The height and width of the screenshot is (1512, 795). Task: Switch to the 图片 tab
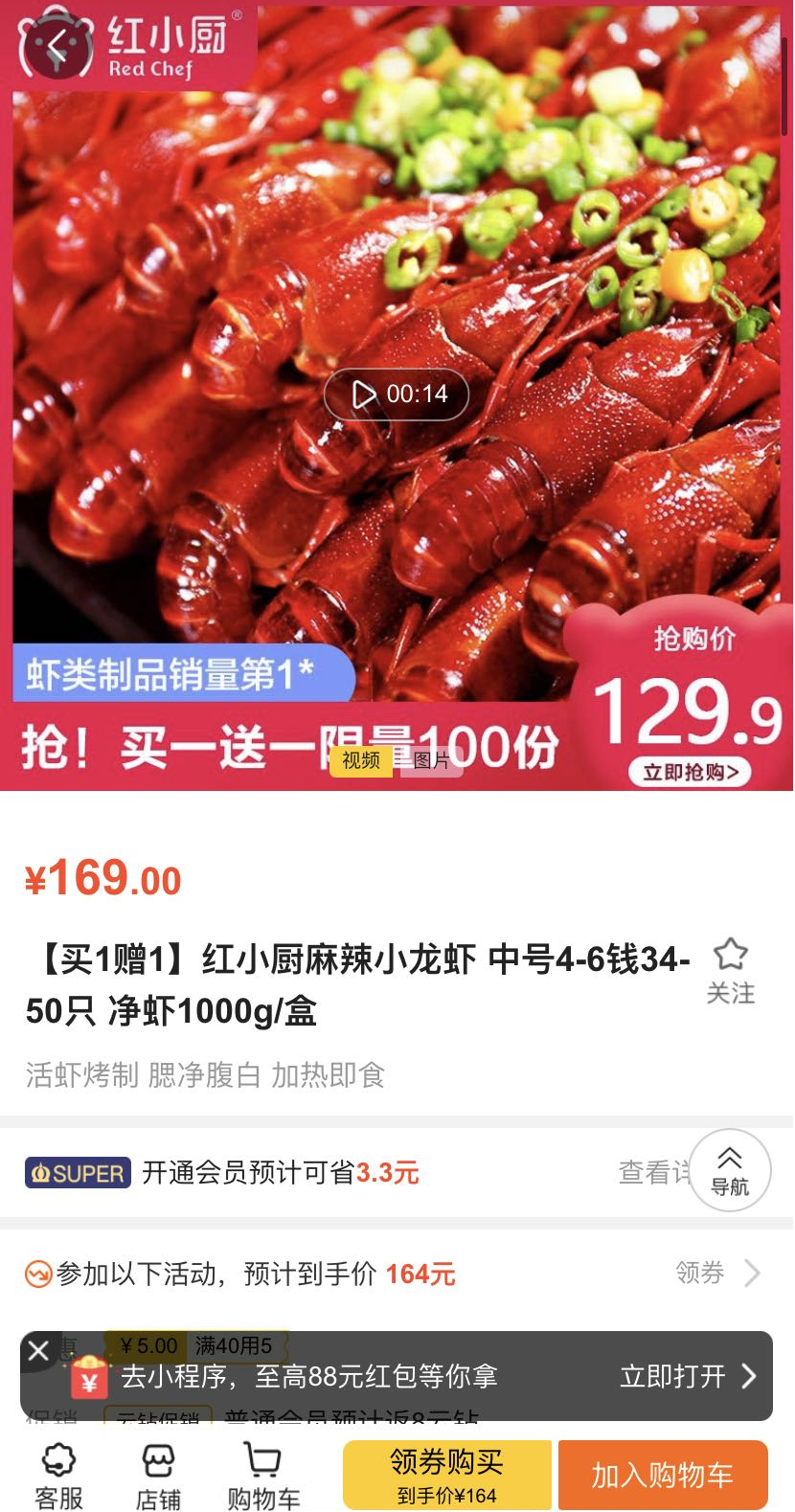431,760
